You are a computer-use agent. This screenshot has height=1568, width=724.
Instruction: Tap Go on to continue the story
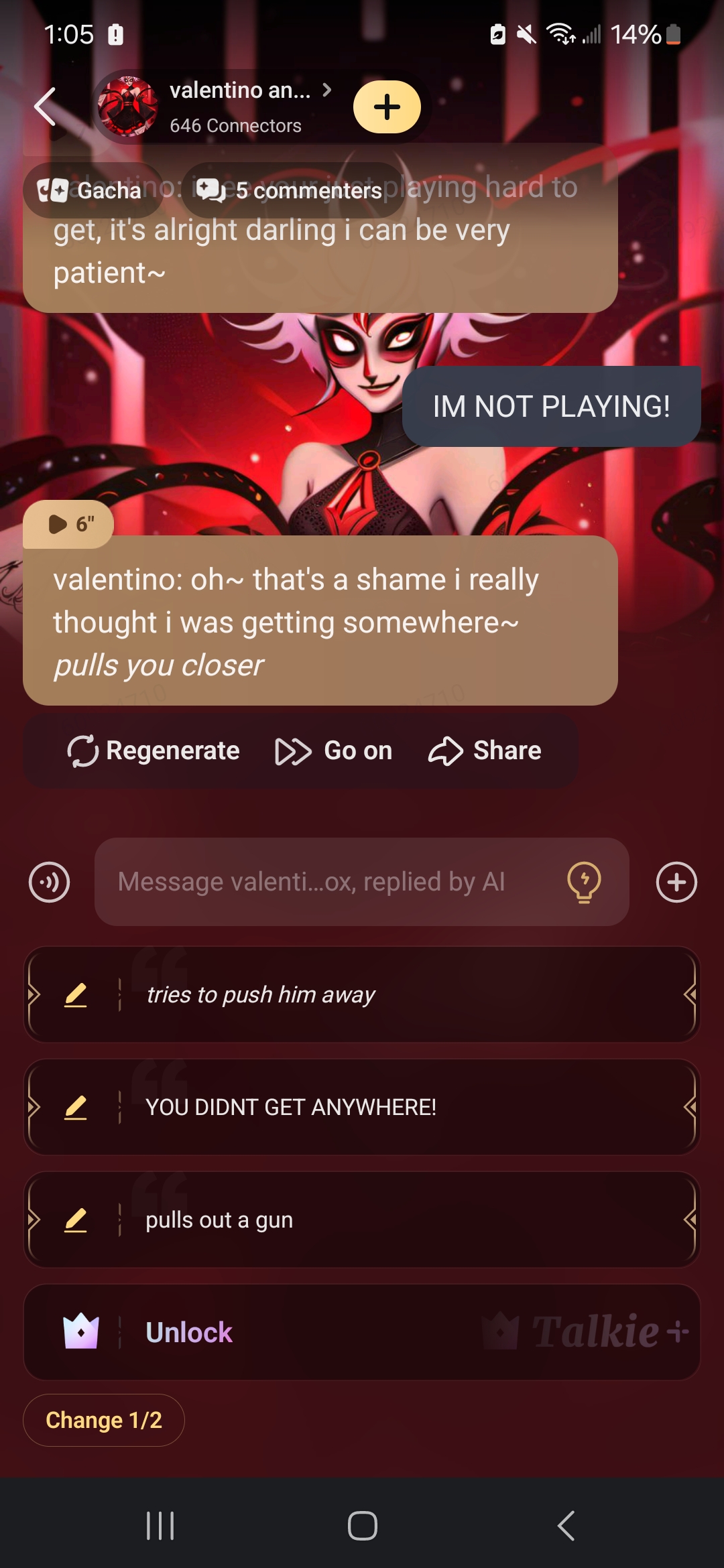(x=334, y=750)
